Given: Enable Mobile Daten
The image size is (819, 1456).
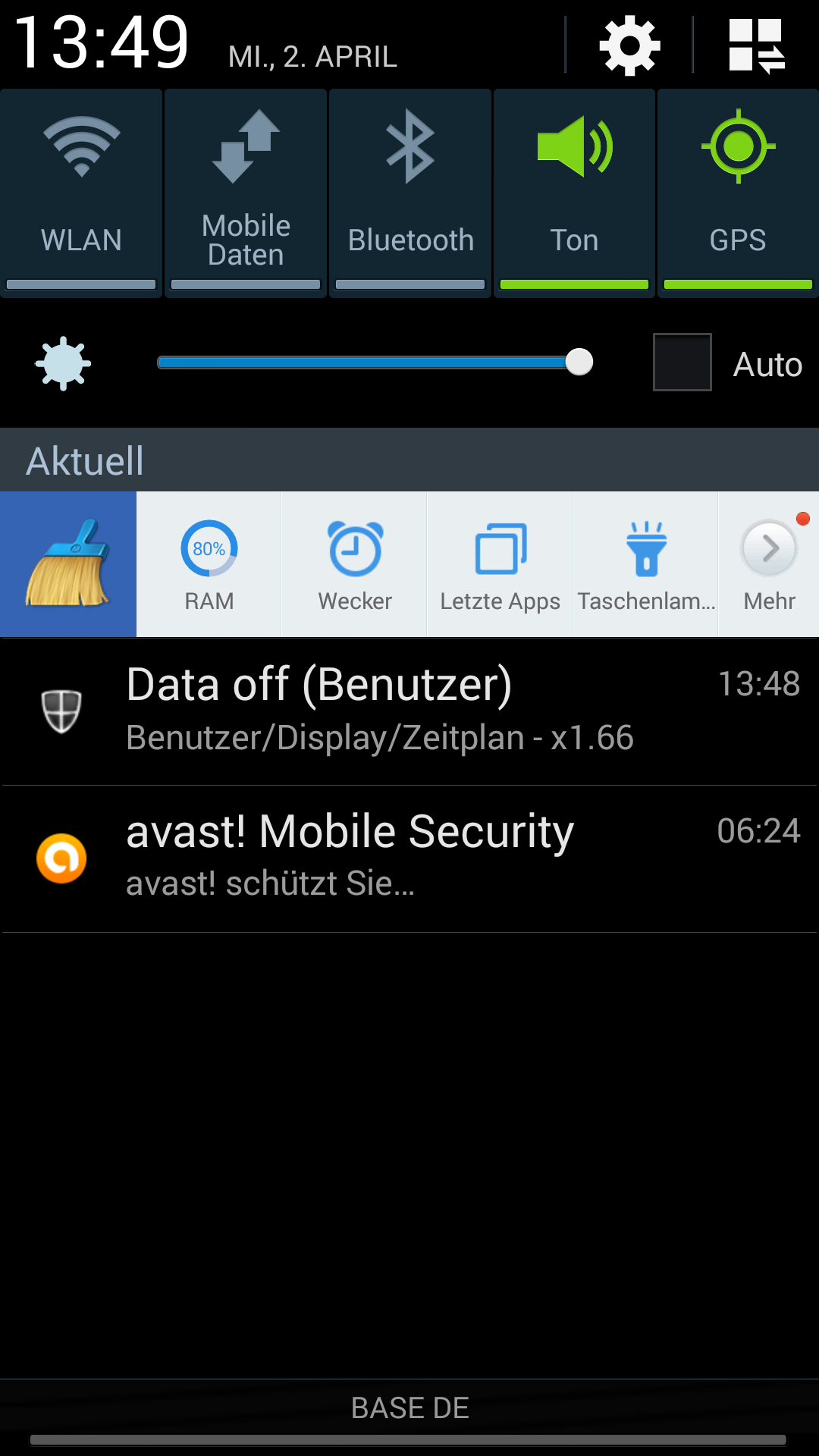Looking at the screenshot, I should point(246,193).
